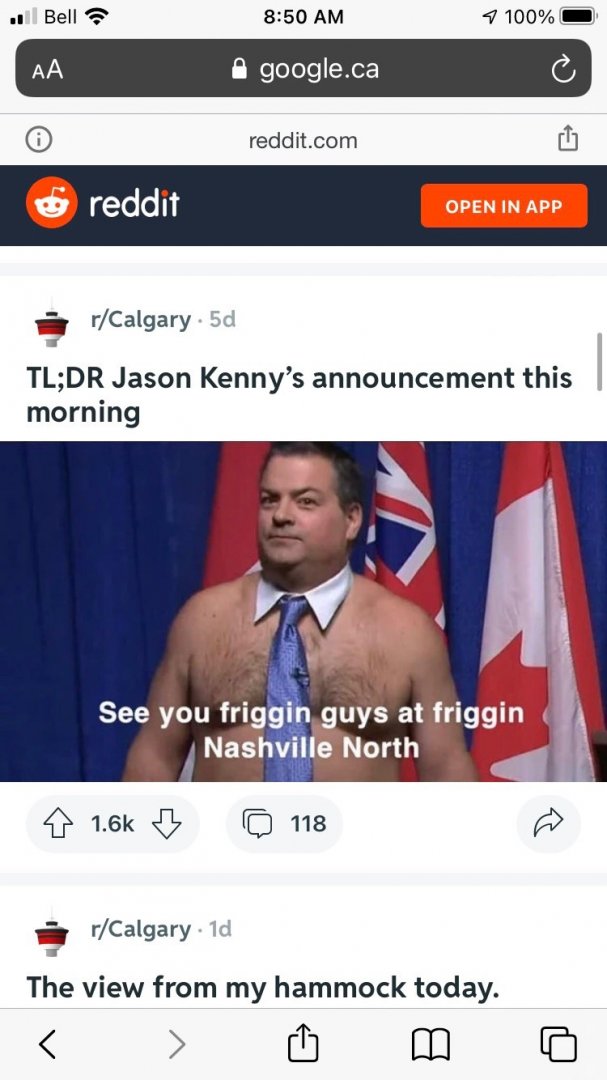Open the post The view from my hammock today
The width and height of the screenshot is (607, 1080).
point(262,987)
